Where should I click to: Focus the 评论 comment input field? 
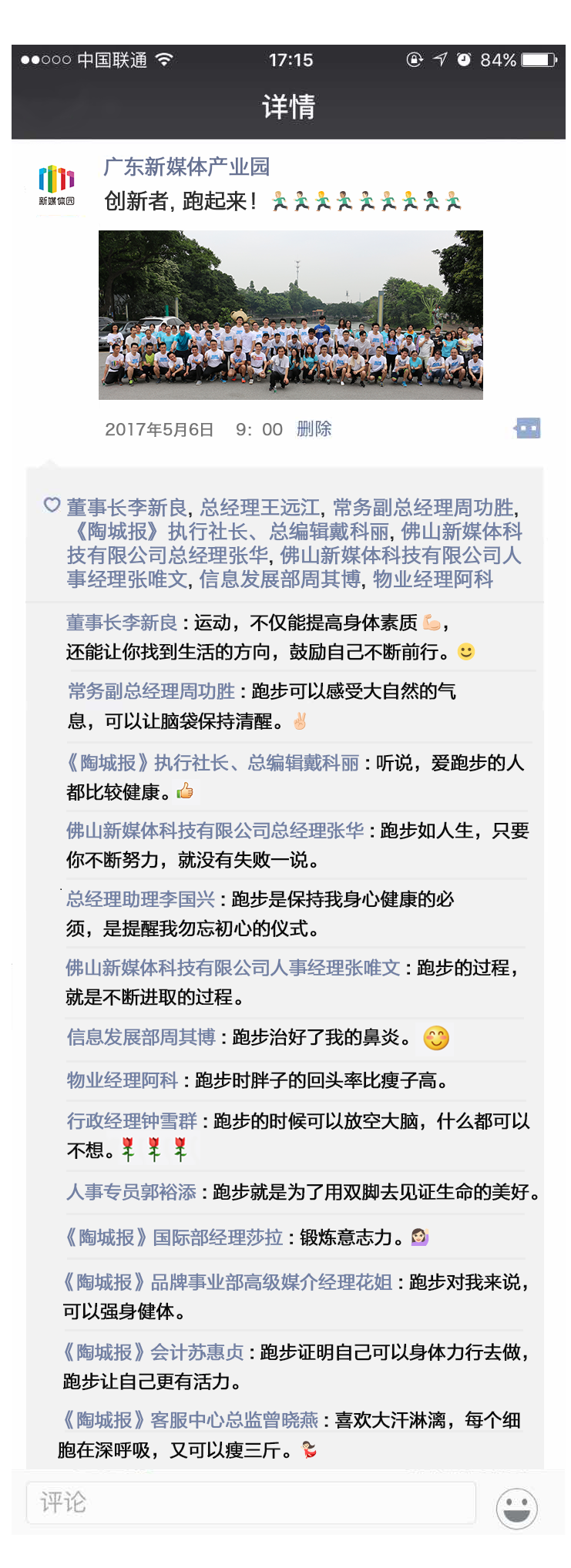pos(250,1502)
